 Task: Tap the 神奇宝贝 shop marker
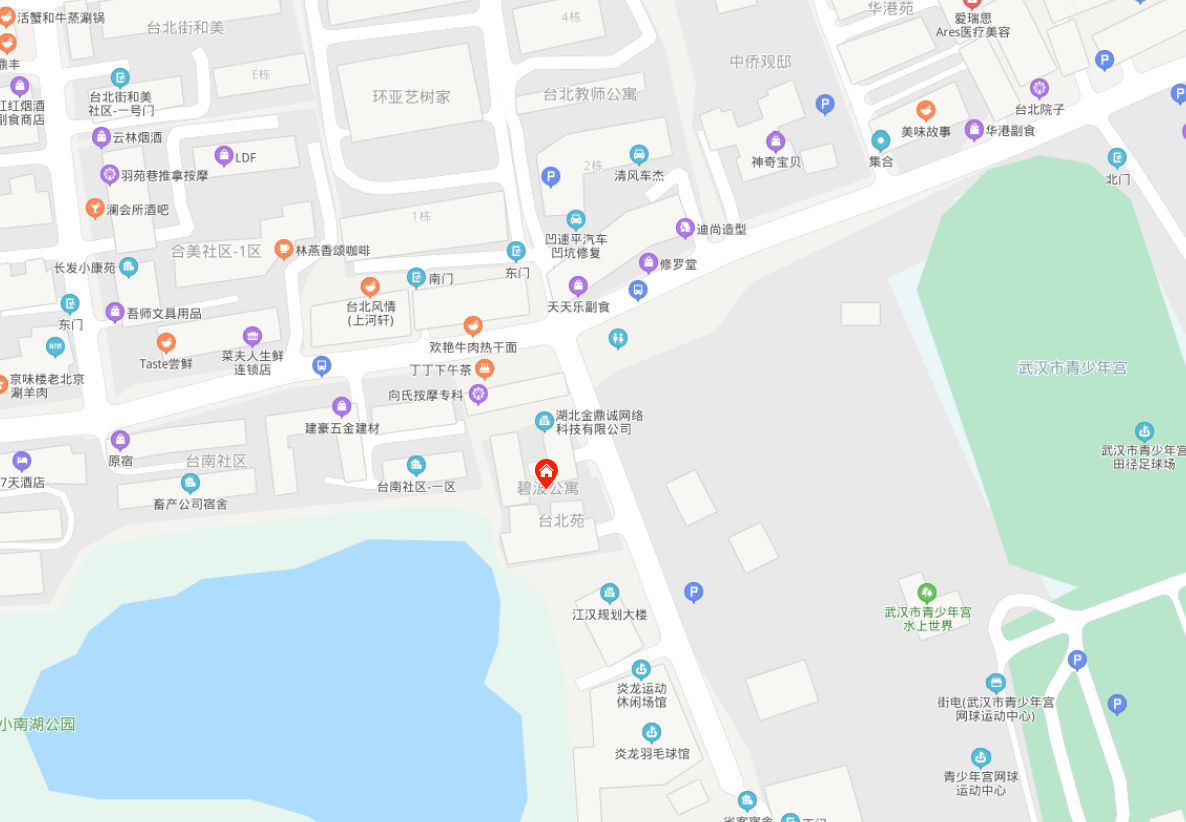coord(775,141)
